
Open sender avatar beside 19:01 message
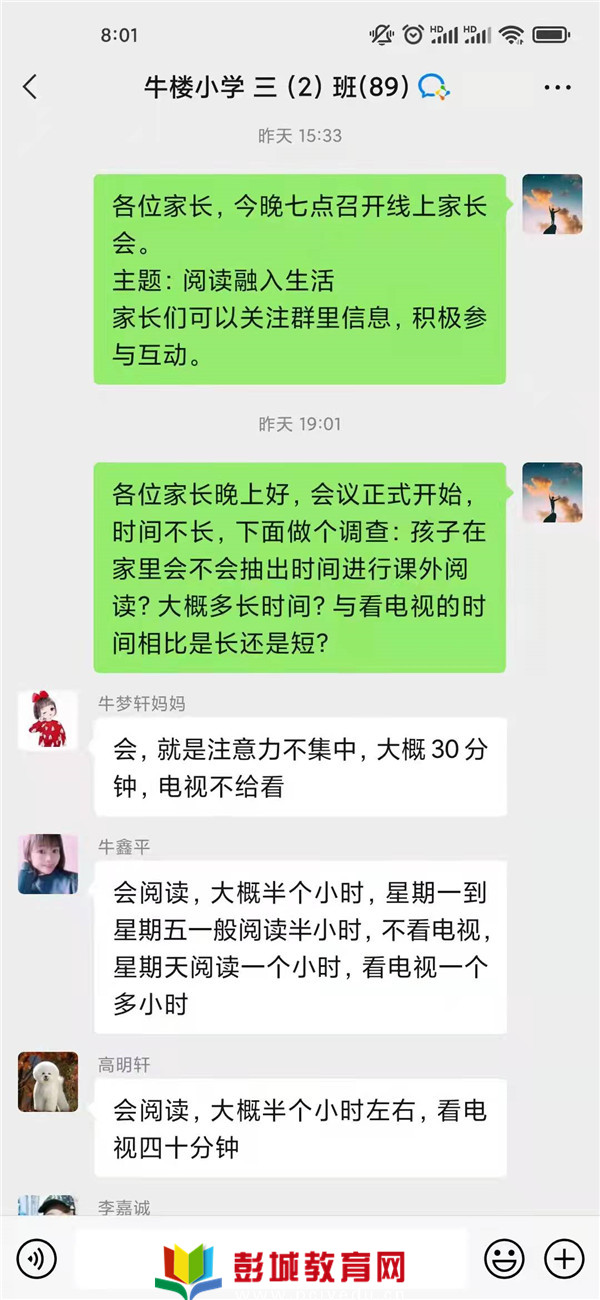552,492
